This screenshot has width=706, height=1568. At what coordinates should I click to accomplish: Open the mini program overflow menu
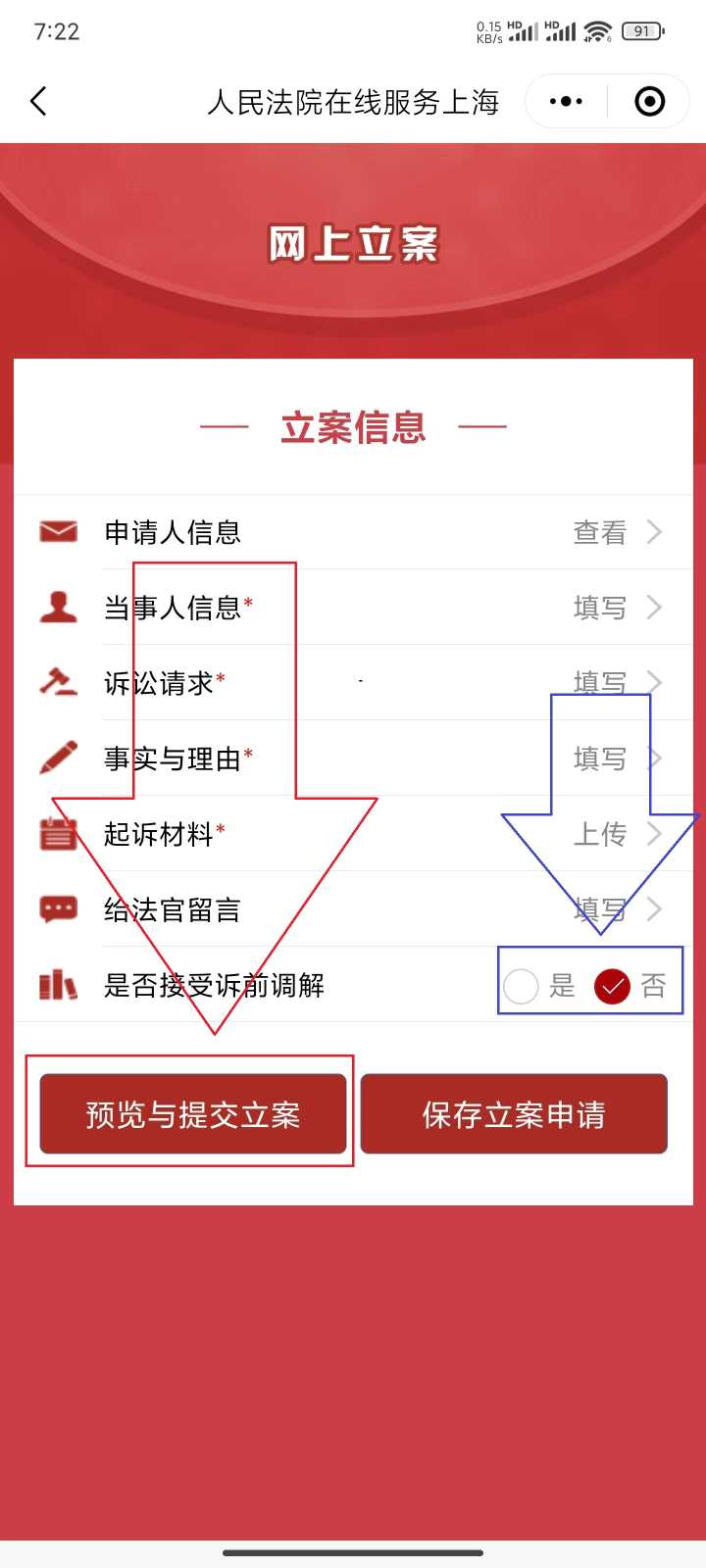pyautogui.click(x=566, y=101)
